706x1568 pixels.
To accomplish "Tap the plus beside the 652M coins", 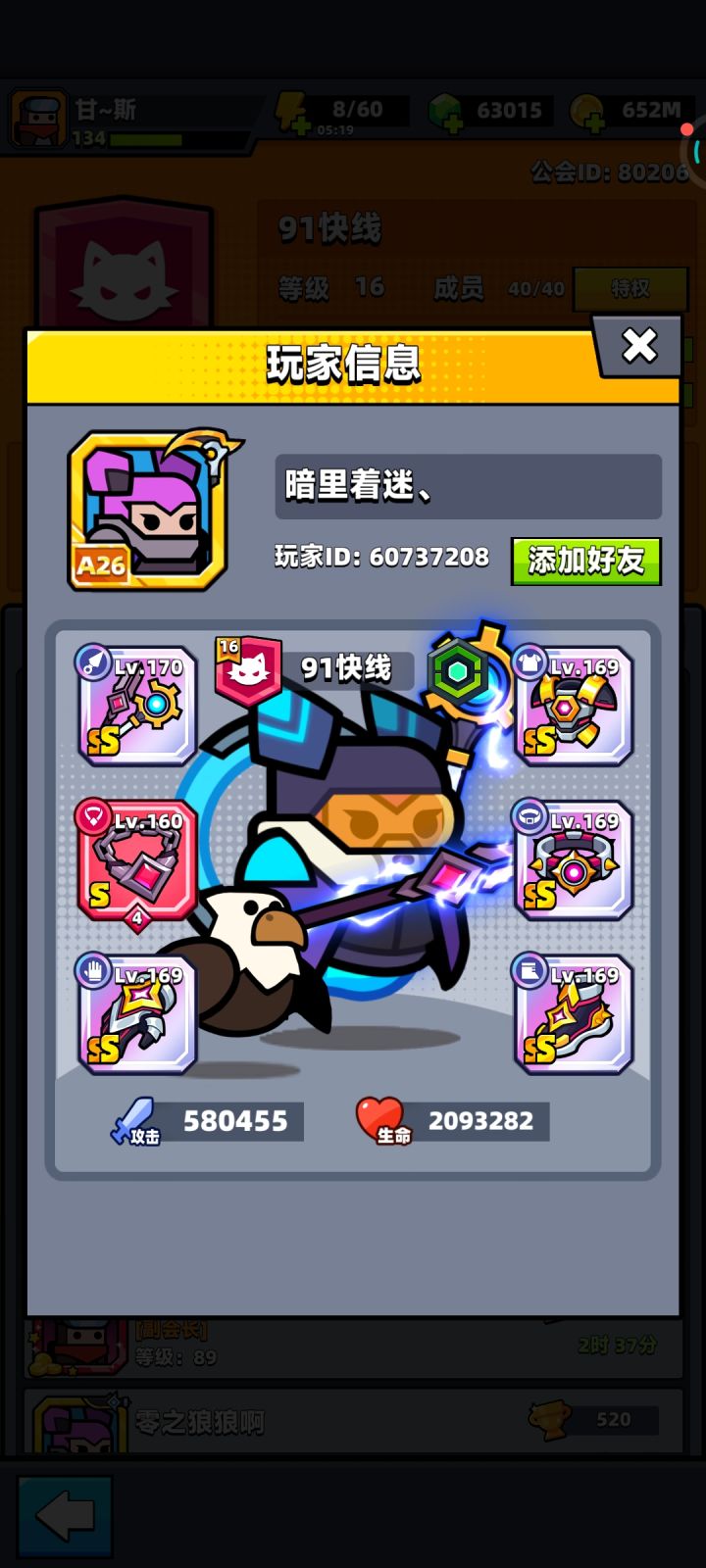I will (x=592, y=122).
